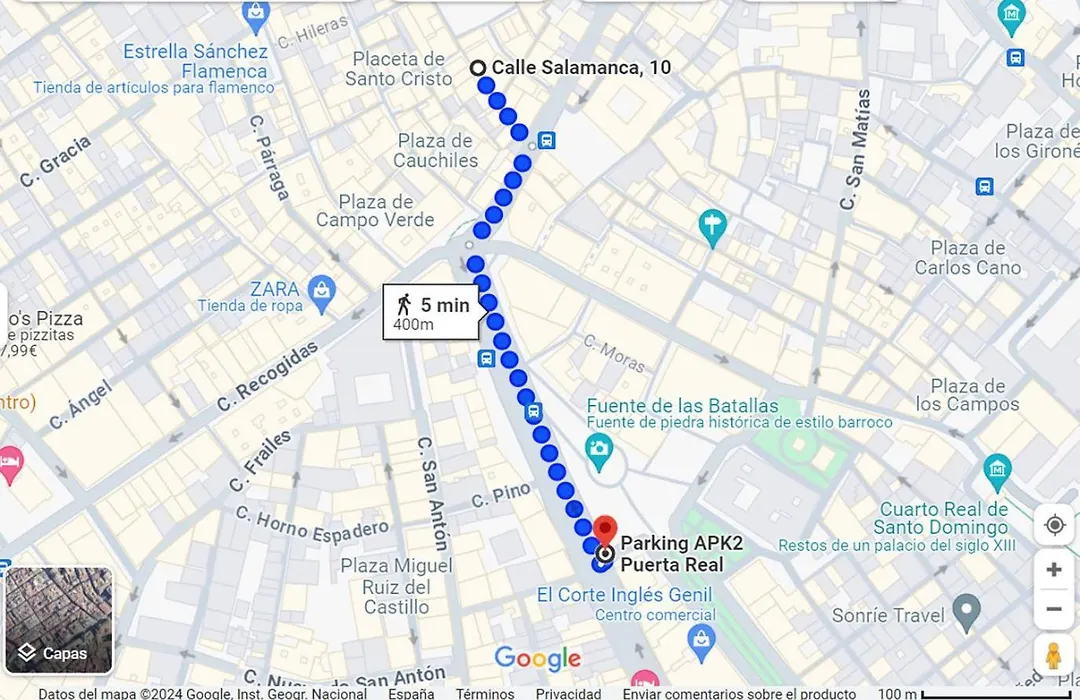Image resolution: width=1080 pixels, height=700 pixels.
Task: Zoom out of the map
Action: [x=1053, y=609]
